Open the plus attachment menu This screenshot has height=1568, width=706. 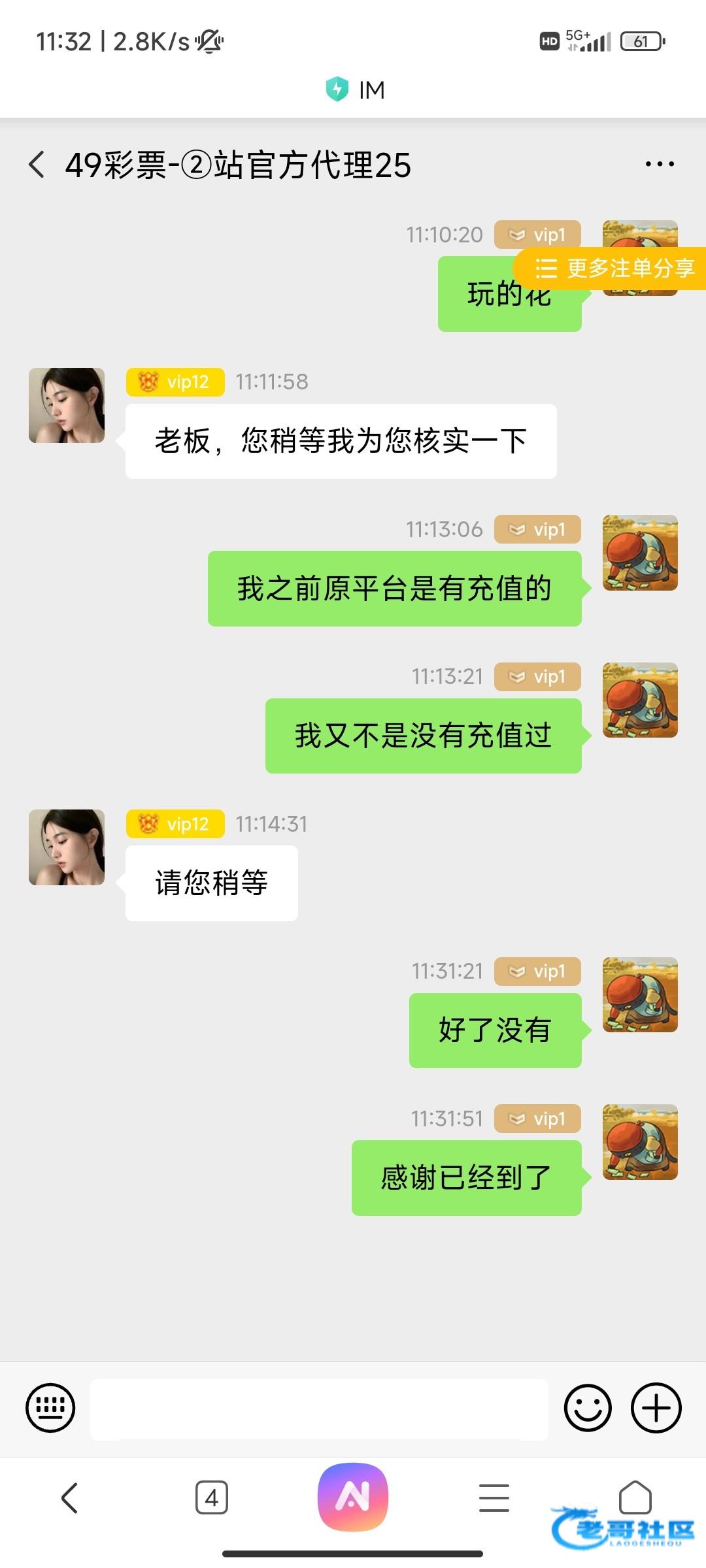[x=656, y=1408]
